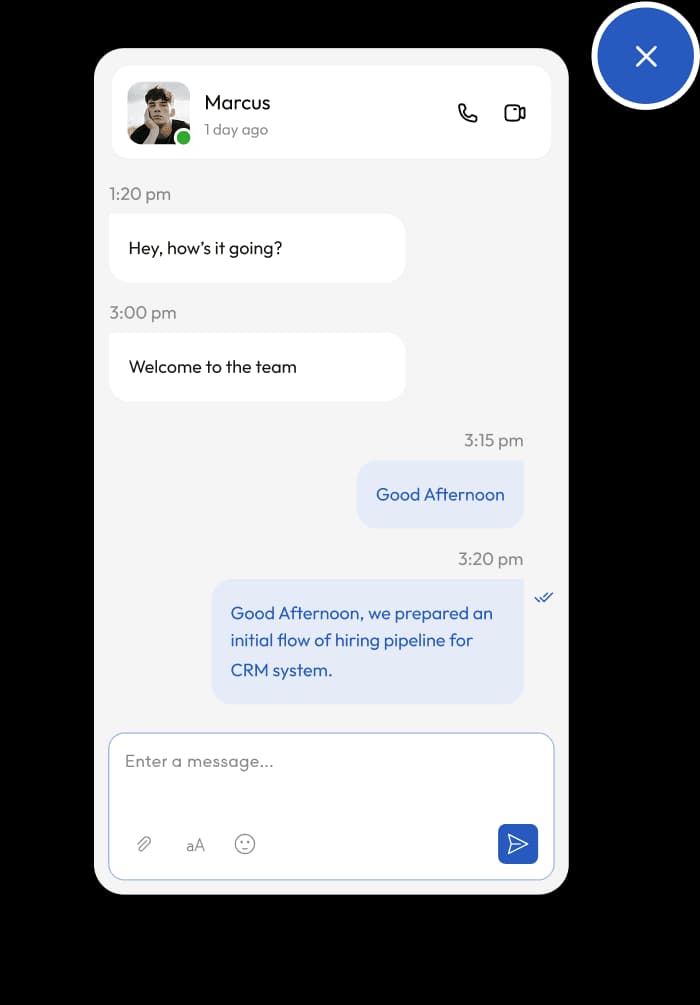Image resolution: width=700 pixels, height=1005 pixels.
Task: Attach a file with the paperclip
Action: coord(144,844)
